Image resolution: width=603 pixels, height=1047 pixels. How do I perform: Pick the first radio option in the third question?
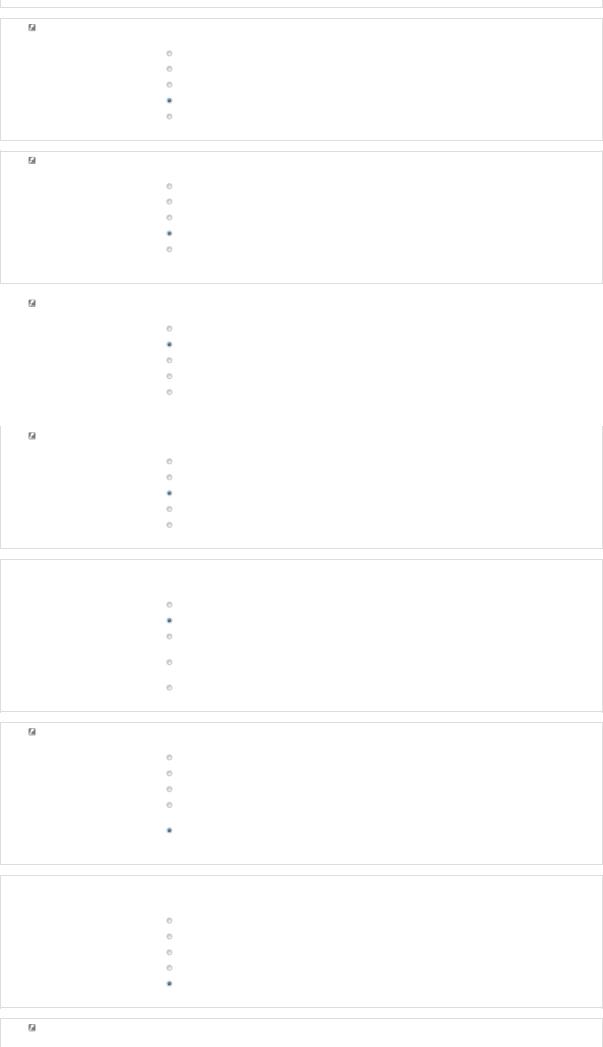click(x=169, y=329)
